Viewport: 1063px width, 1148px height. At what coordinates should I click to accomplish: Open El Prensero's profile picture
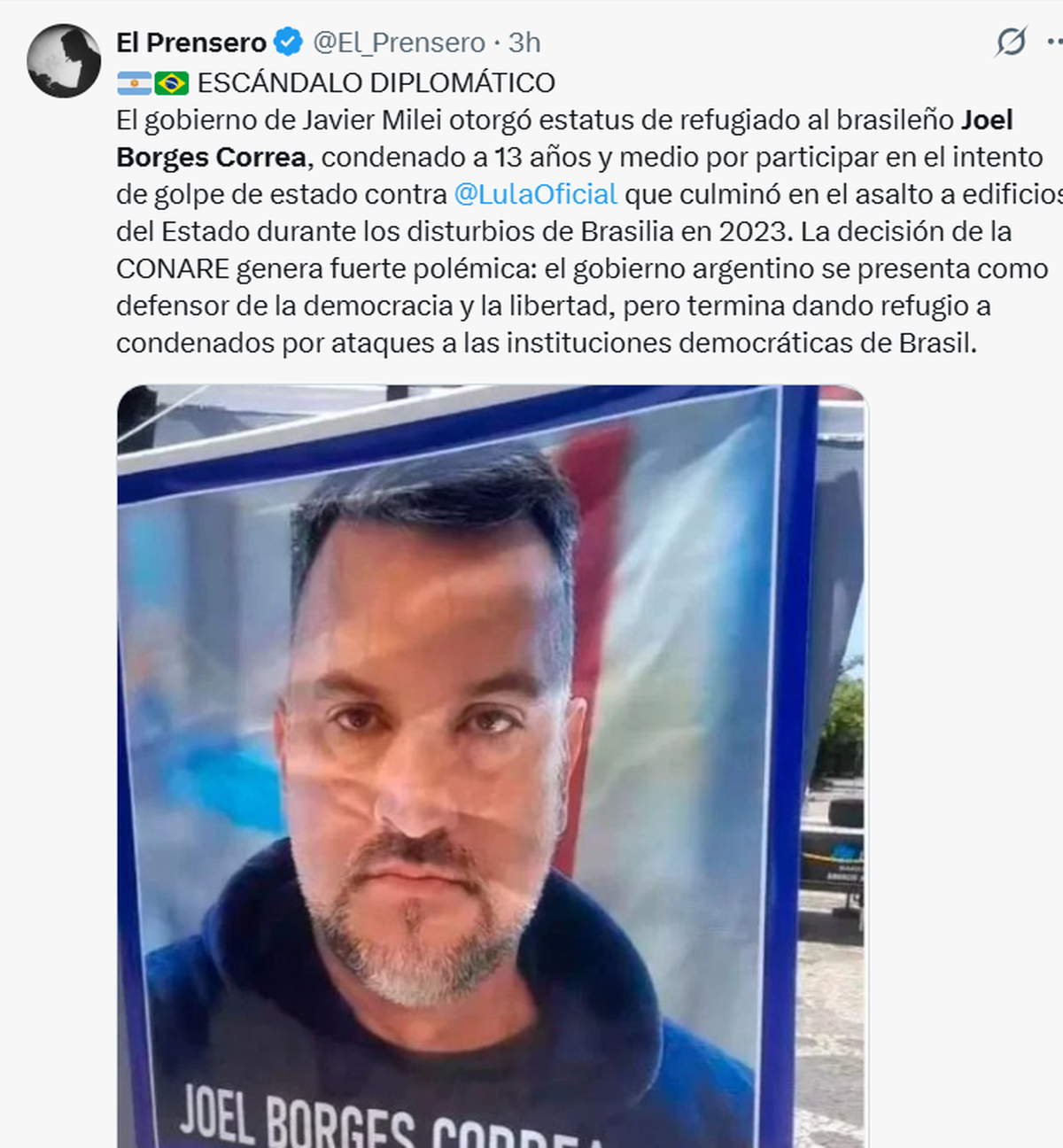(64, 60)
